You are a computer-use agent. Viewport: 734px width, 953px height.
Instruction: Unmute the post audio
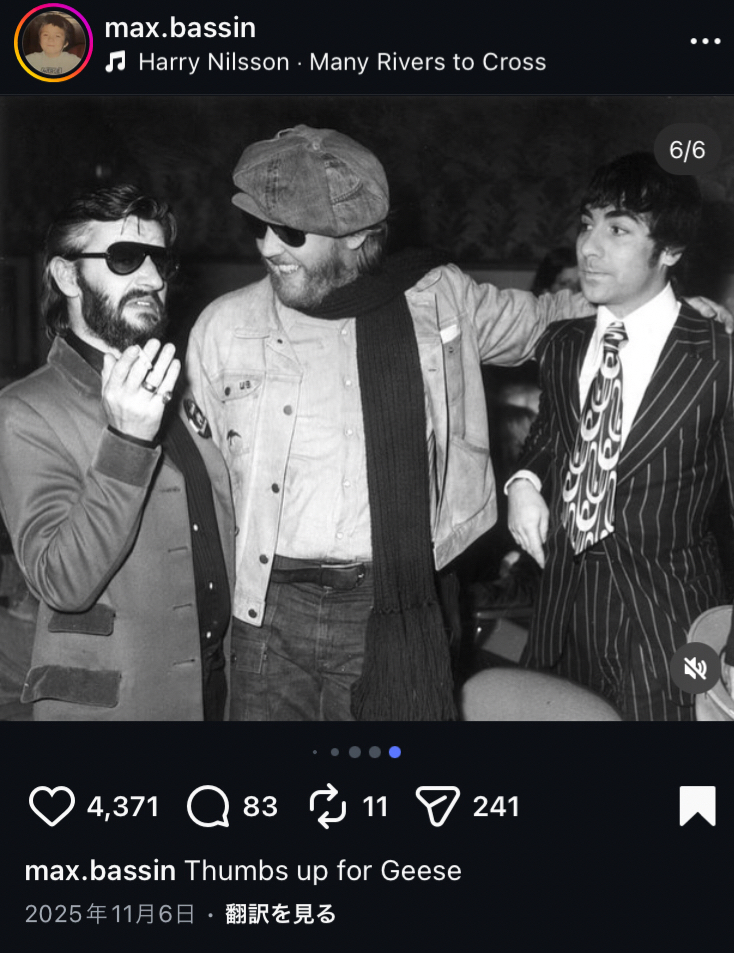(x=696, y=668)
